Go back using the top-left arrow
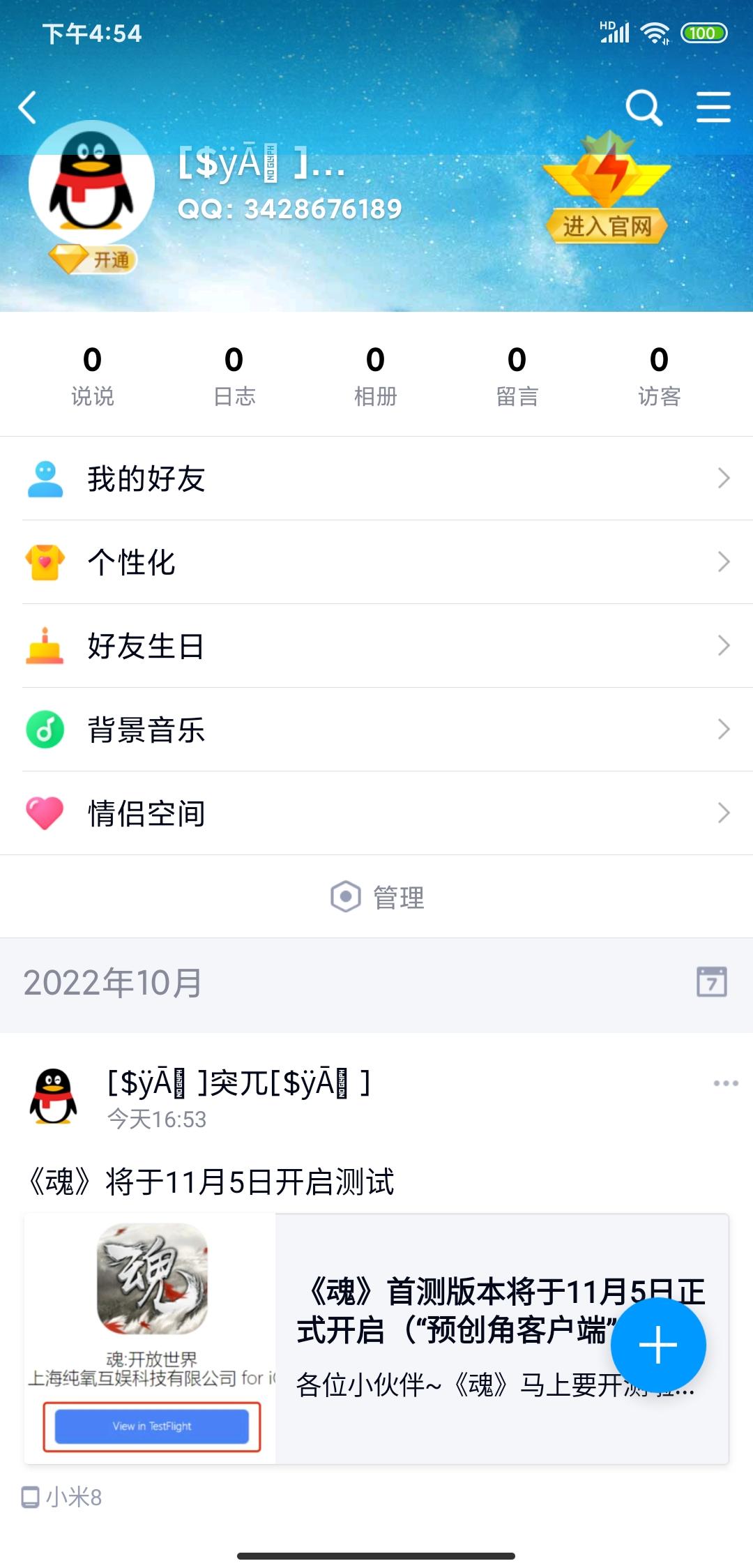The image size is (753, 1568). (x=28, y=108)
